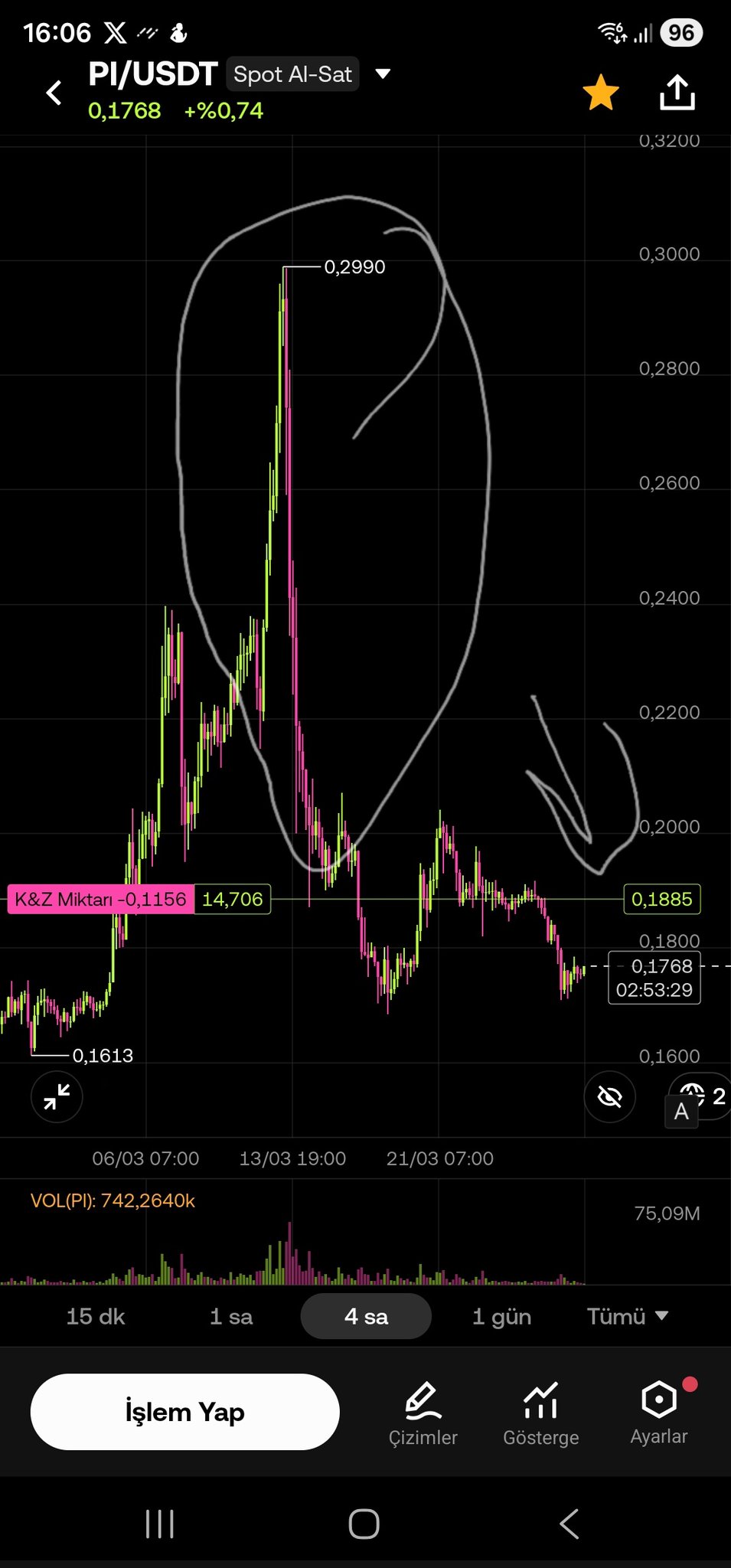Viewport: 731px width, 1568px height.
Task: Hide chart overlays using the eye icon
Action: [609, 1096]
